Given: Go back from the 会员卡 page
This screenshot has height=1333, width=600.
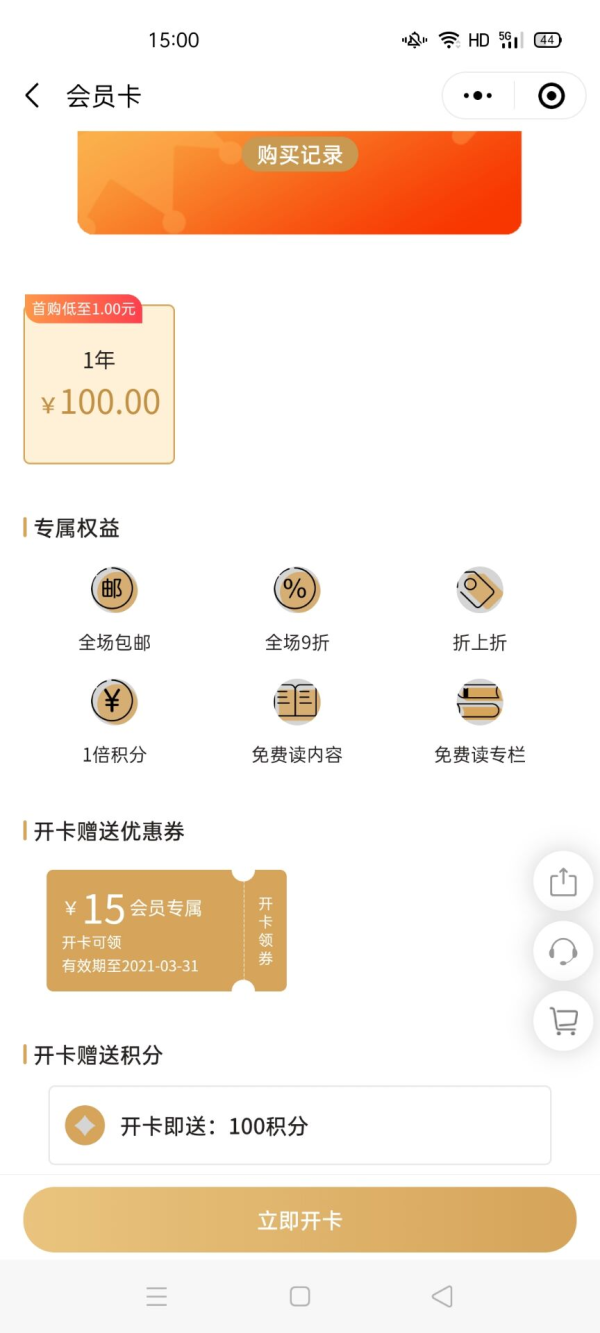Looking at the screenshot, I should (x=33, y=96).
